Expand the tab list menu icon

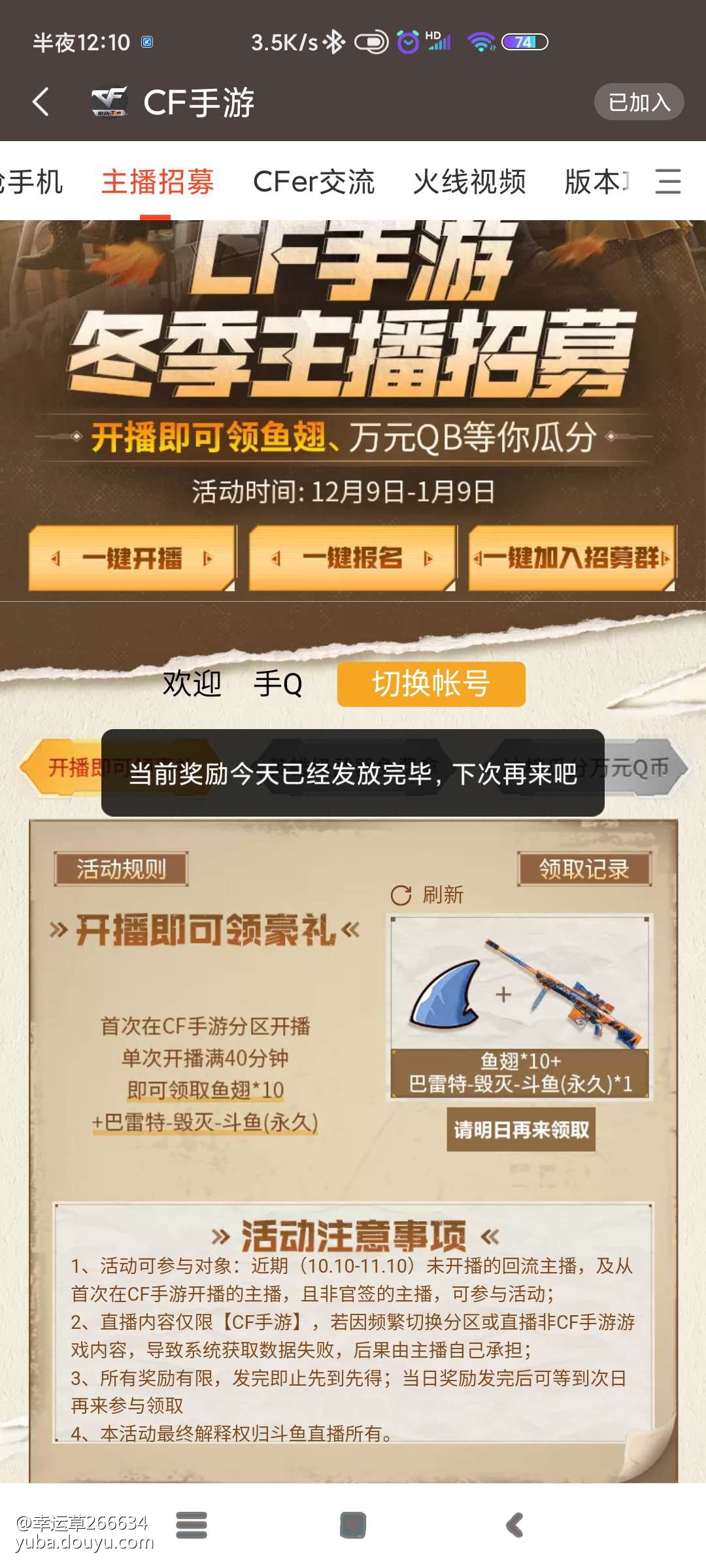(x=667, y=182)
